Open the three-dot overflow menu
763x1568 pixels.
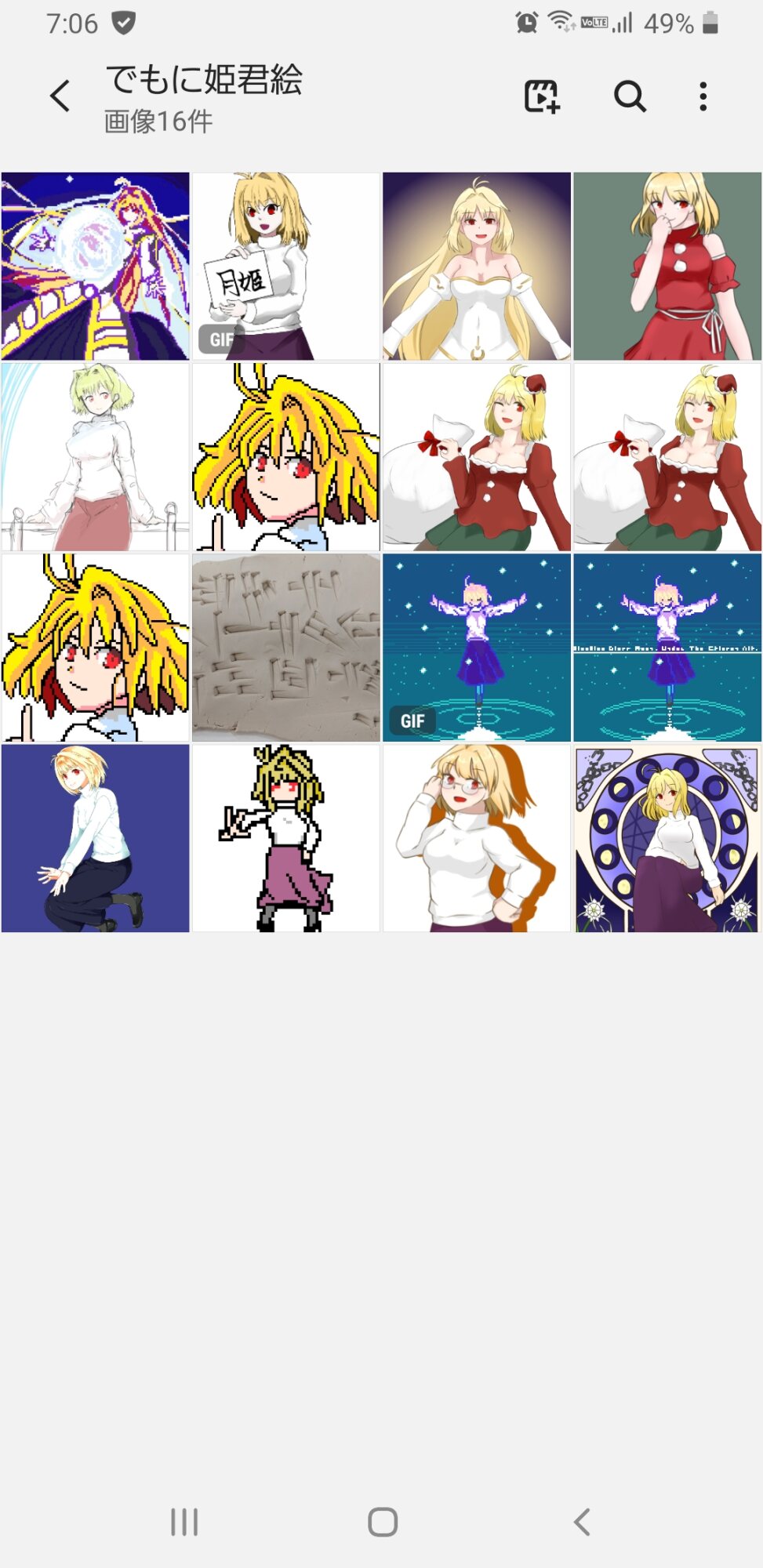tap(703, 96)
